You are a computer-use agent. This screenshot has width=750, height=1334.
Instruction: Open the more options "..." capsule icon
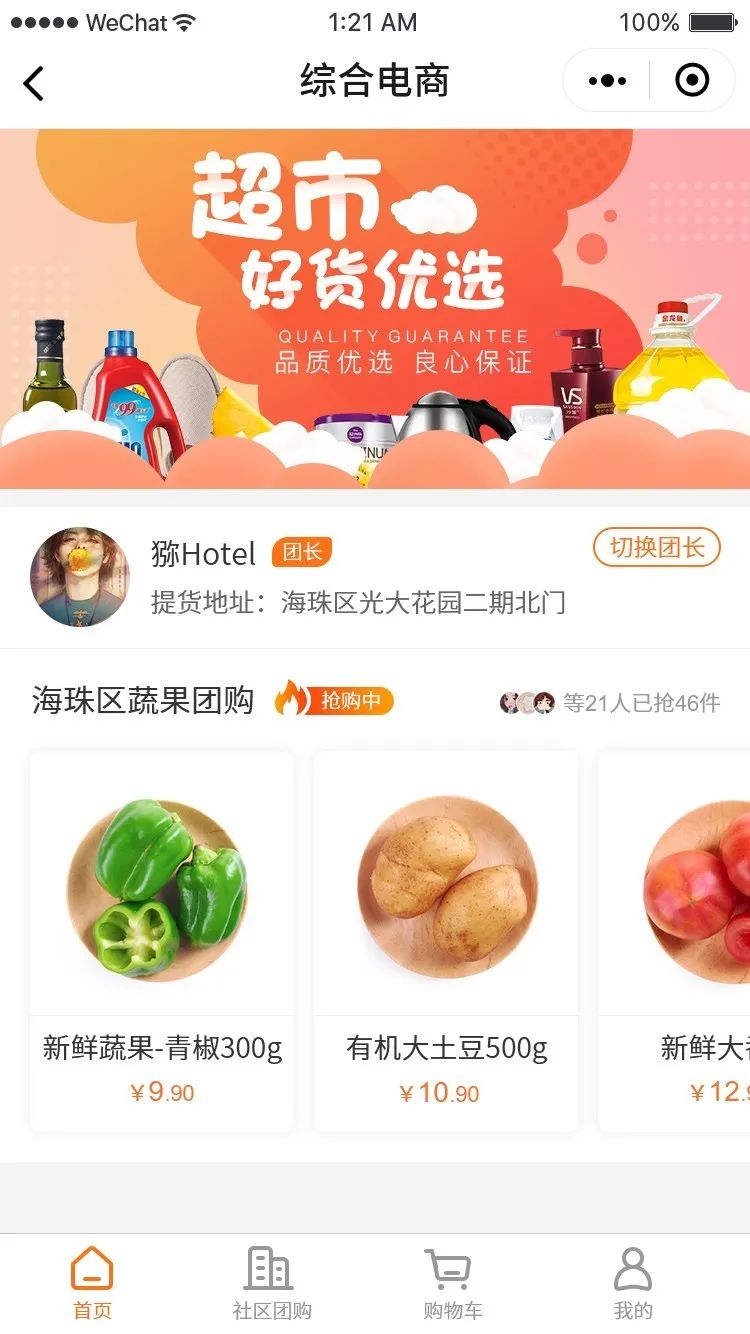609,79
